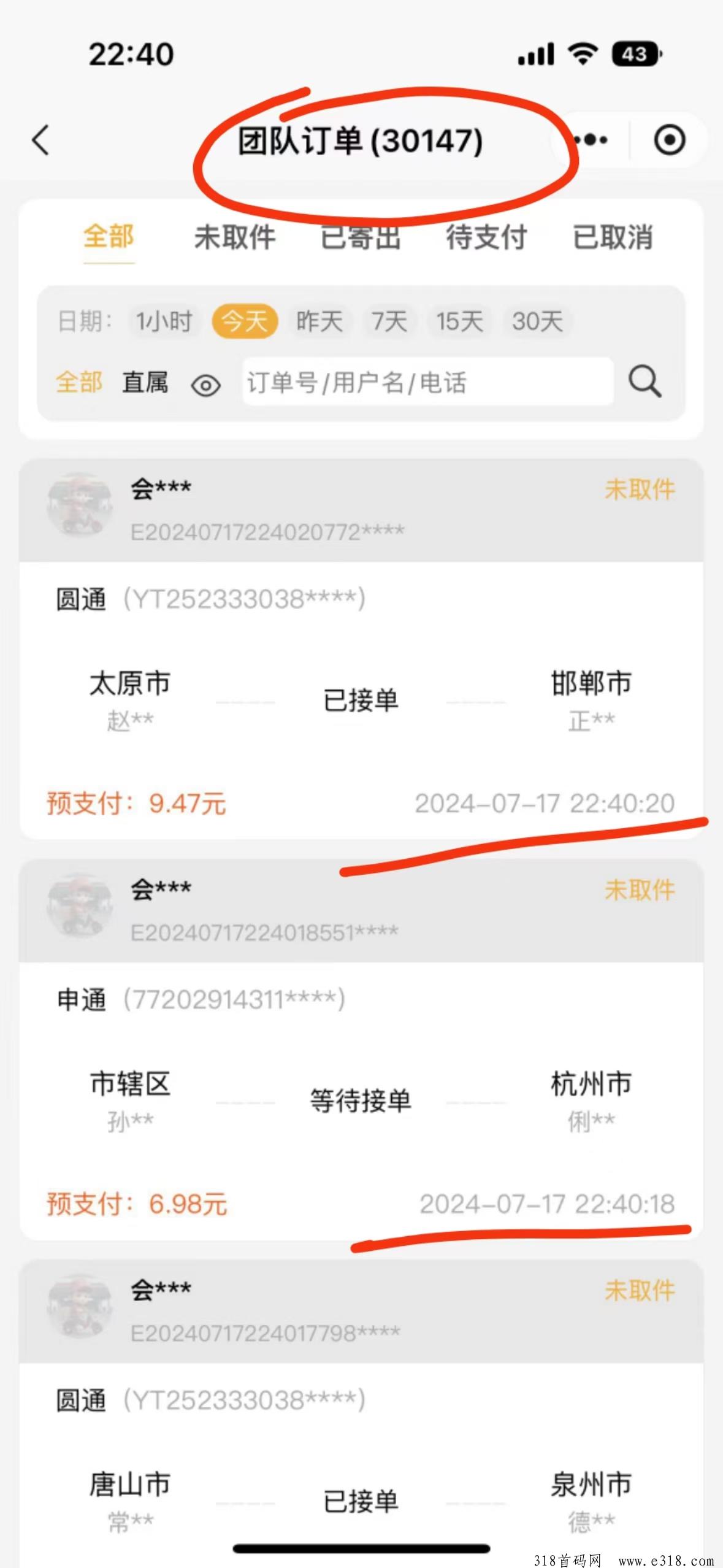Open the 太原市 to 邯郸市 order card
The width and height of the screenshot is (723, 1568).
[361, 649]
